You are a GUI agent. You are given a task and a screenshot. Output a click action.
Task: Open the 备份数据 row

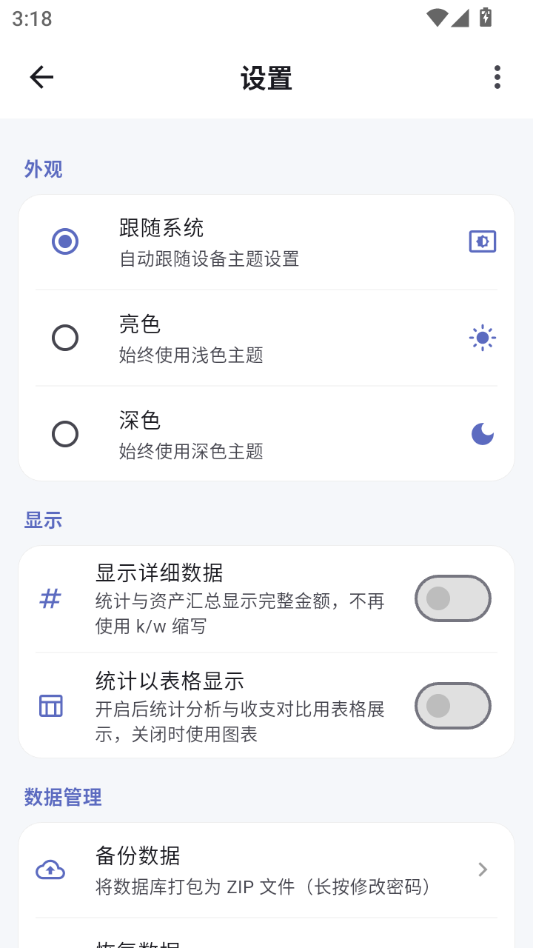pos(266,870)
